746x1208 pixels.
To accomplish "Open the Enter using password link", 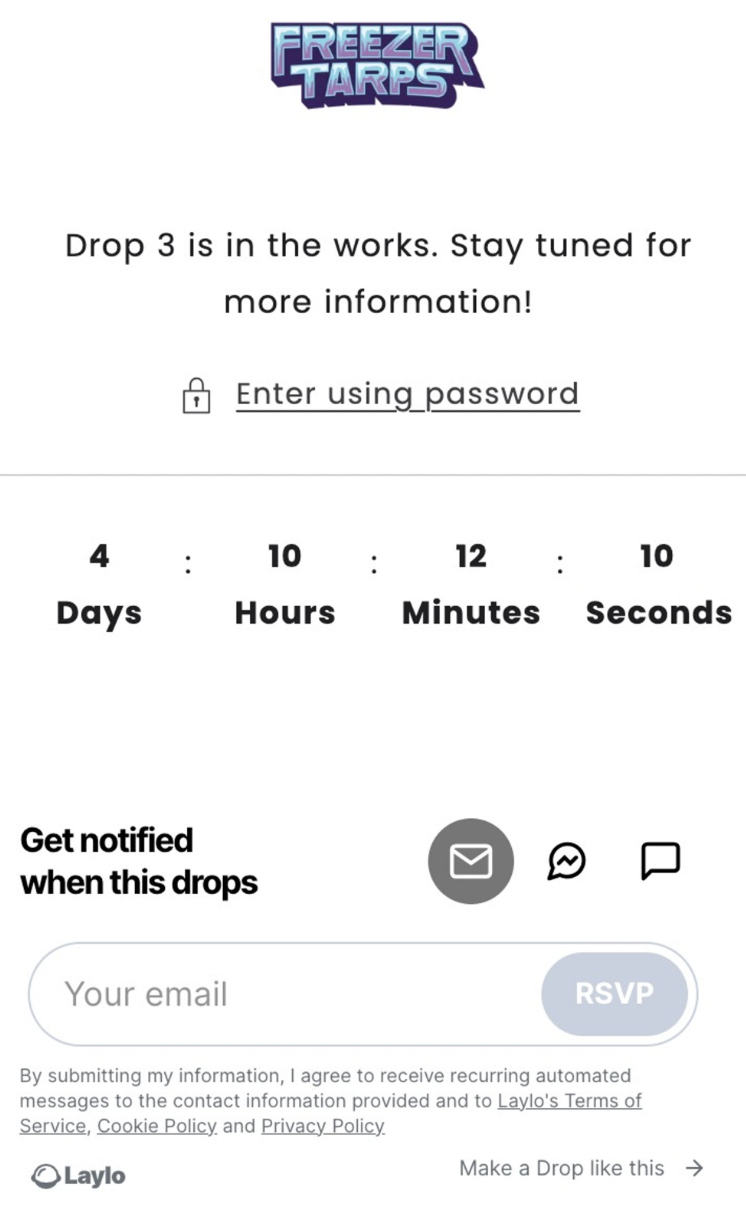I will click(407, 394).
